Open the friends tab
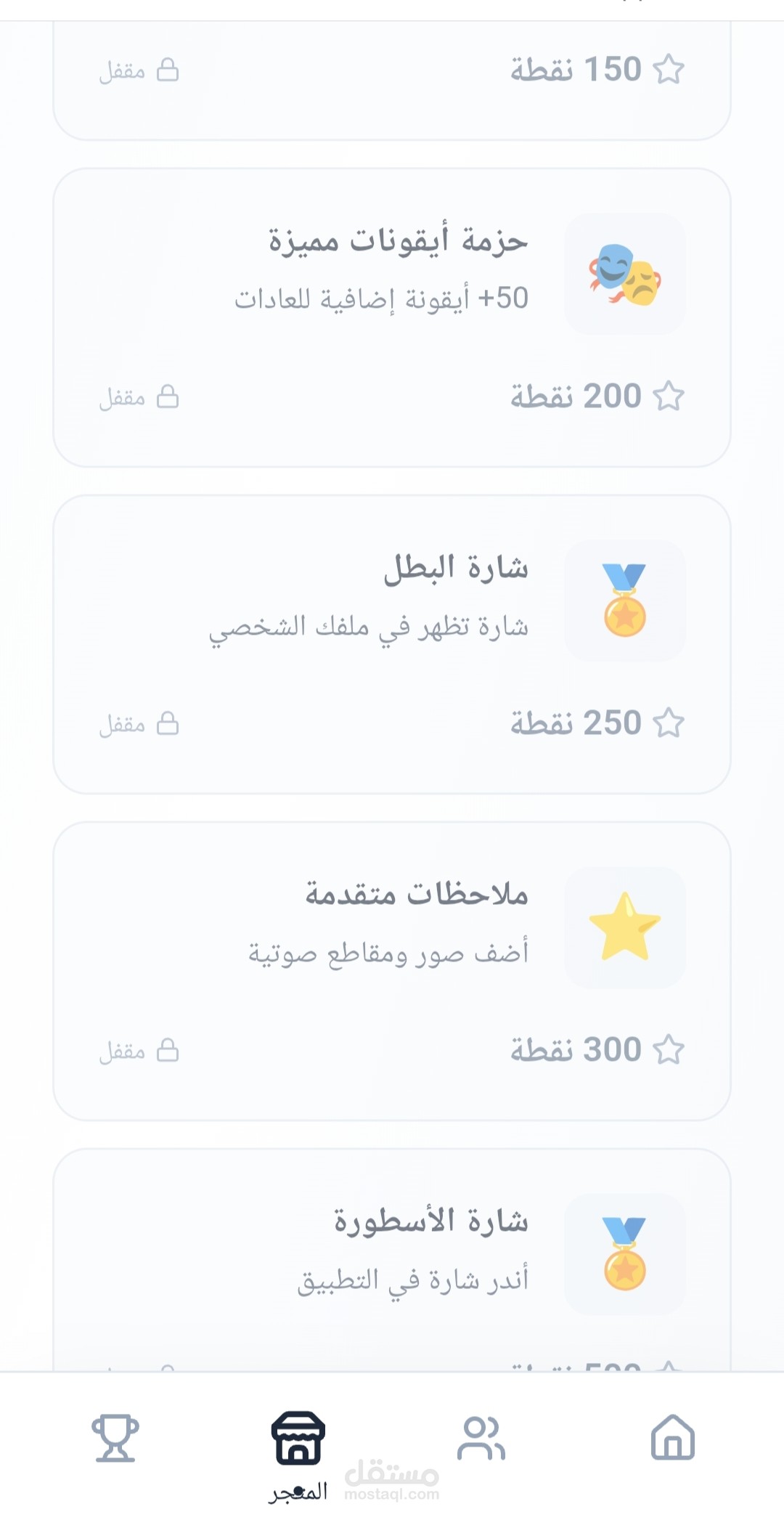Screen dimensions: 784x1533 coord(481,1437)
